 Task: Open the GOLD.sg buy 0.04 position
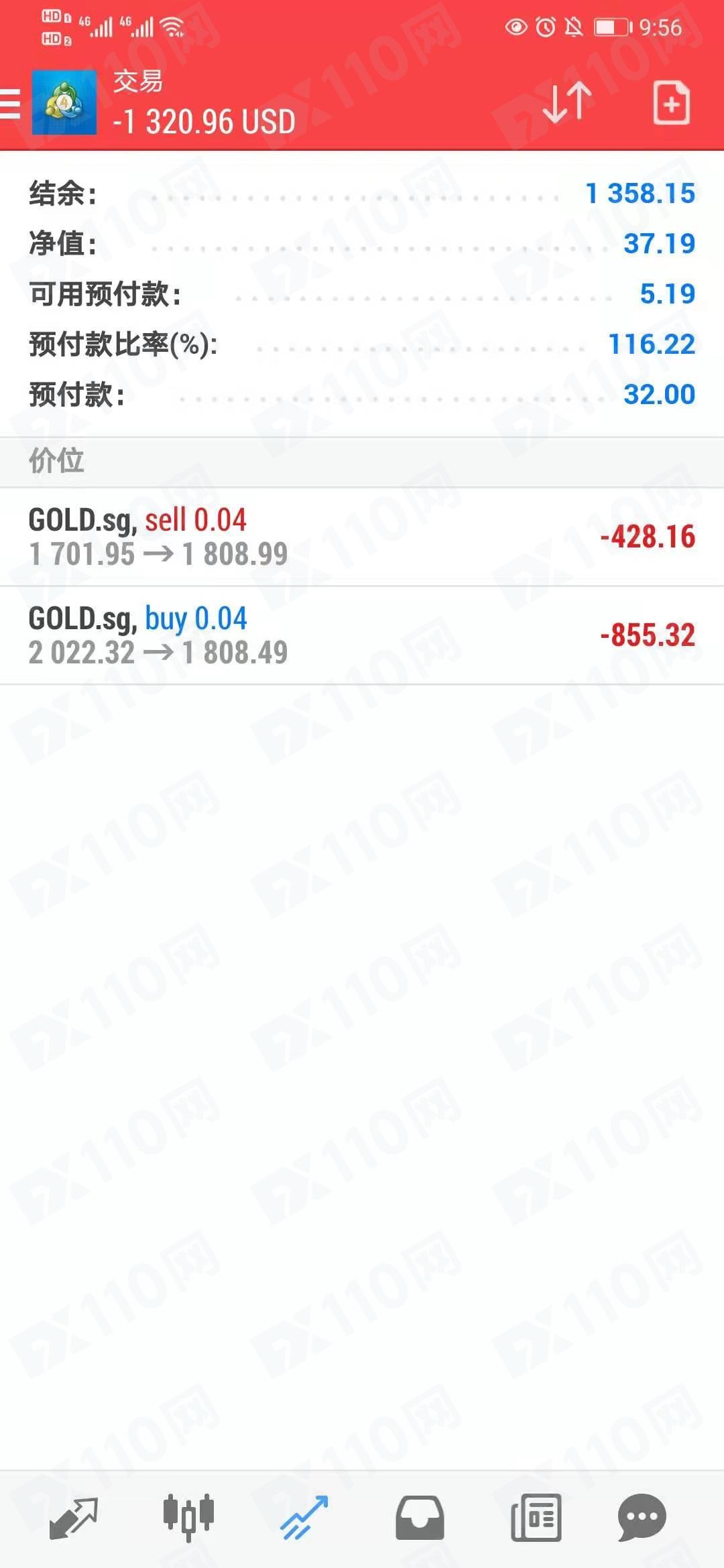362,635
